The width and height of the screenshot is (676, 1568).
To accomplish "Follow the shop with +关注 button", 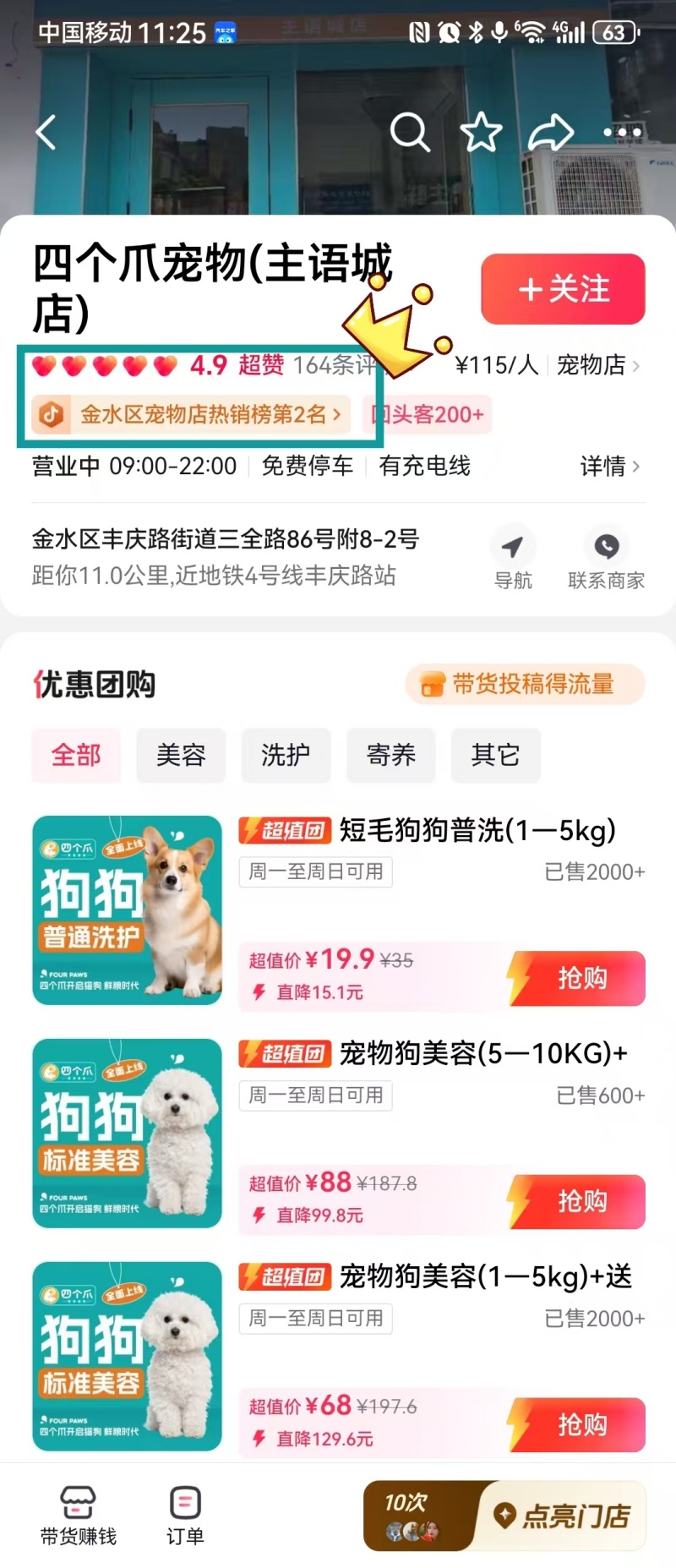I will (x=563, y=289).
